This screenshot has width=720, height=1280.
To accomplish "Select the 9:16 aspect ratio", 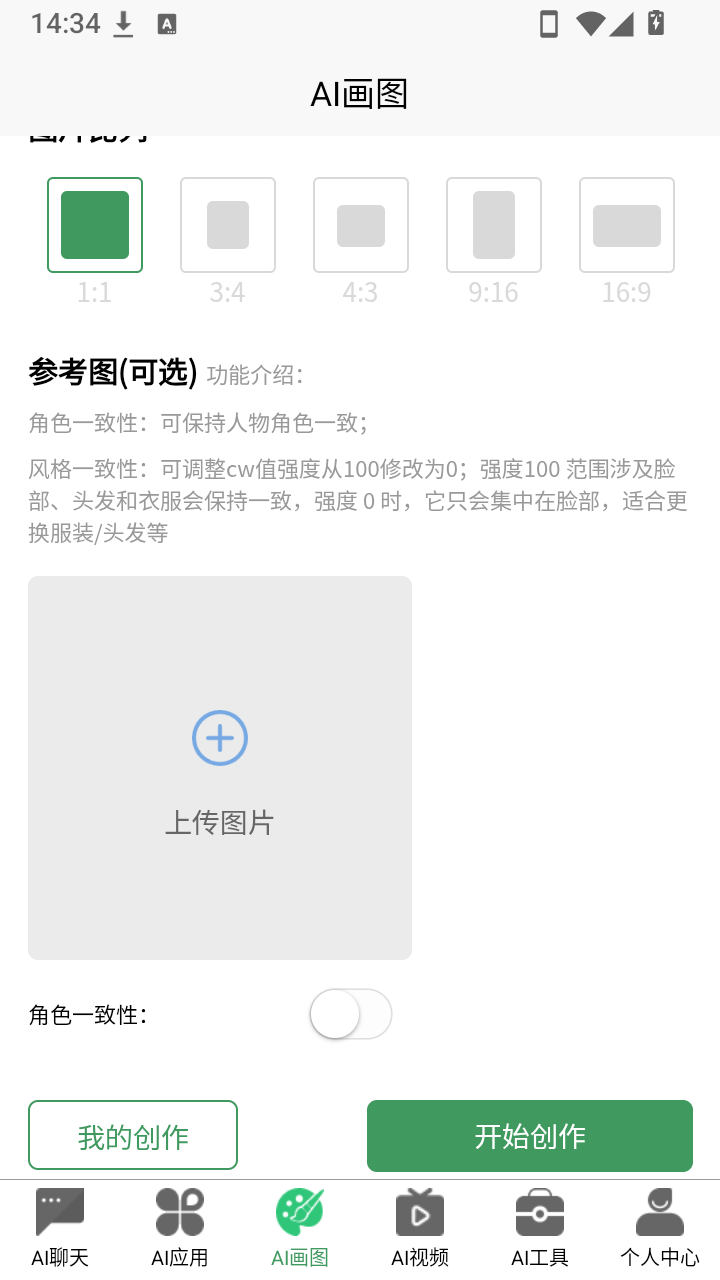I will (x=494, y=225).
